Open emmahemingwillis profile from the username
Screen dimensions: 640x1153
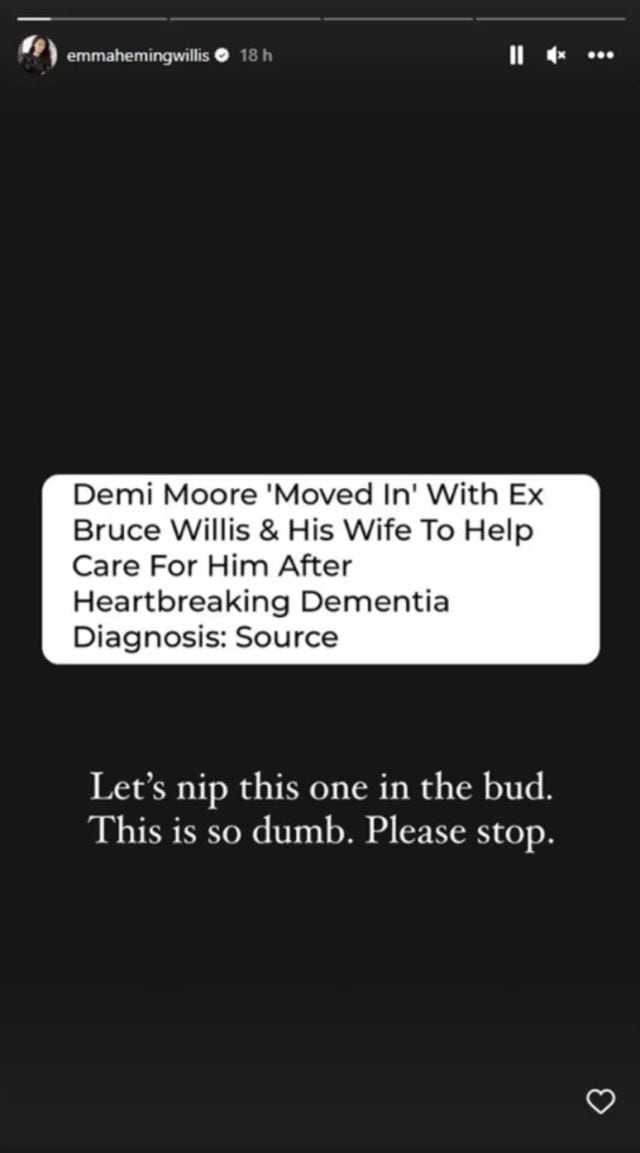[138, 56]
